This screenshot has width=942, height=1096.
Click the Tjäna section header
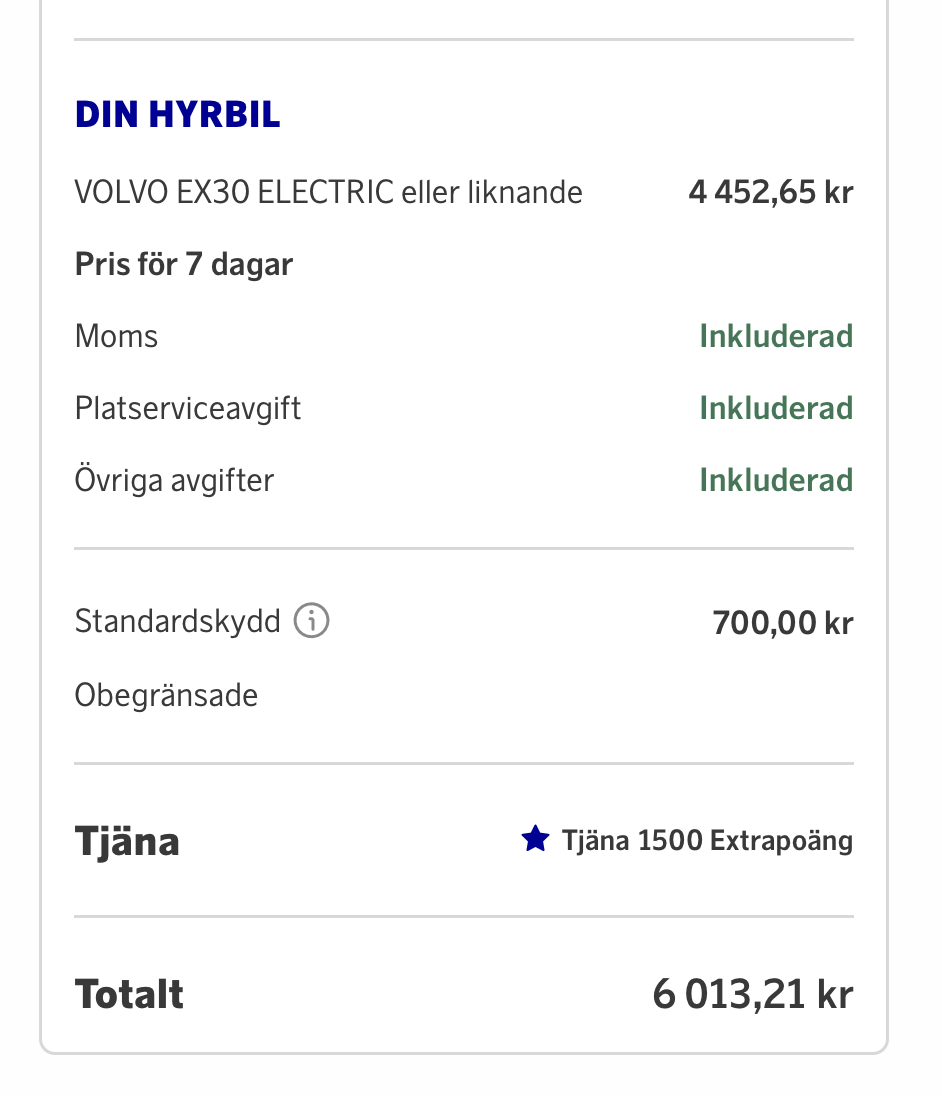point(126,840)
